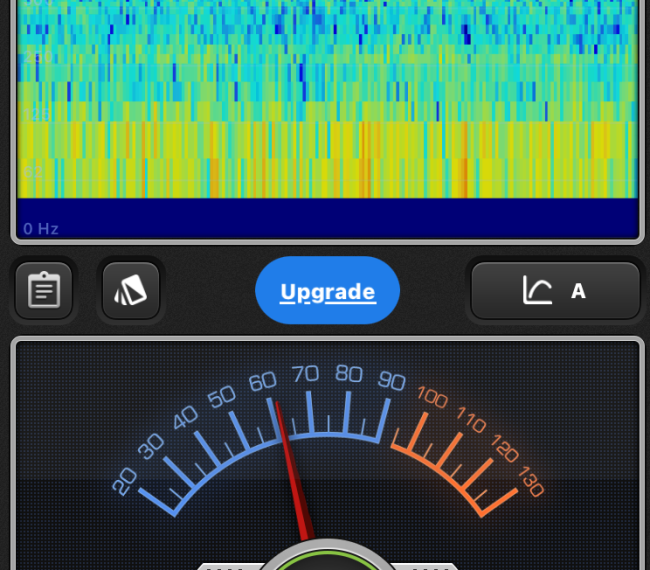650x570 pixels.
Task: Open the clipboard notes icon
Action: [x=44, y=291]
